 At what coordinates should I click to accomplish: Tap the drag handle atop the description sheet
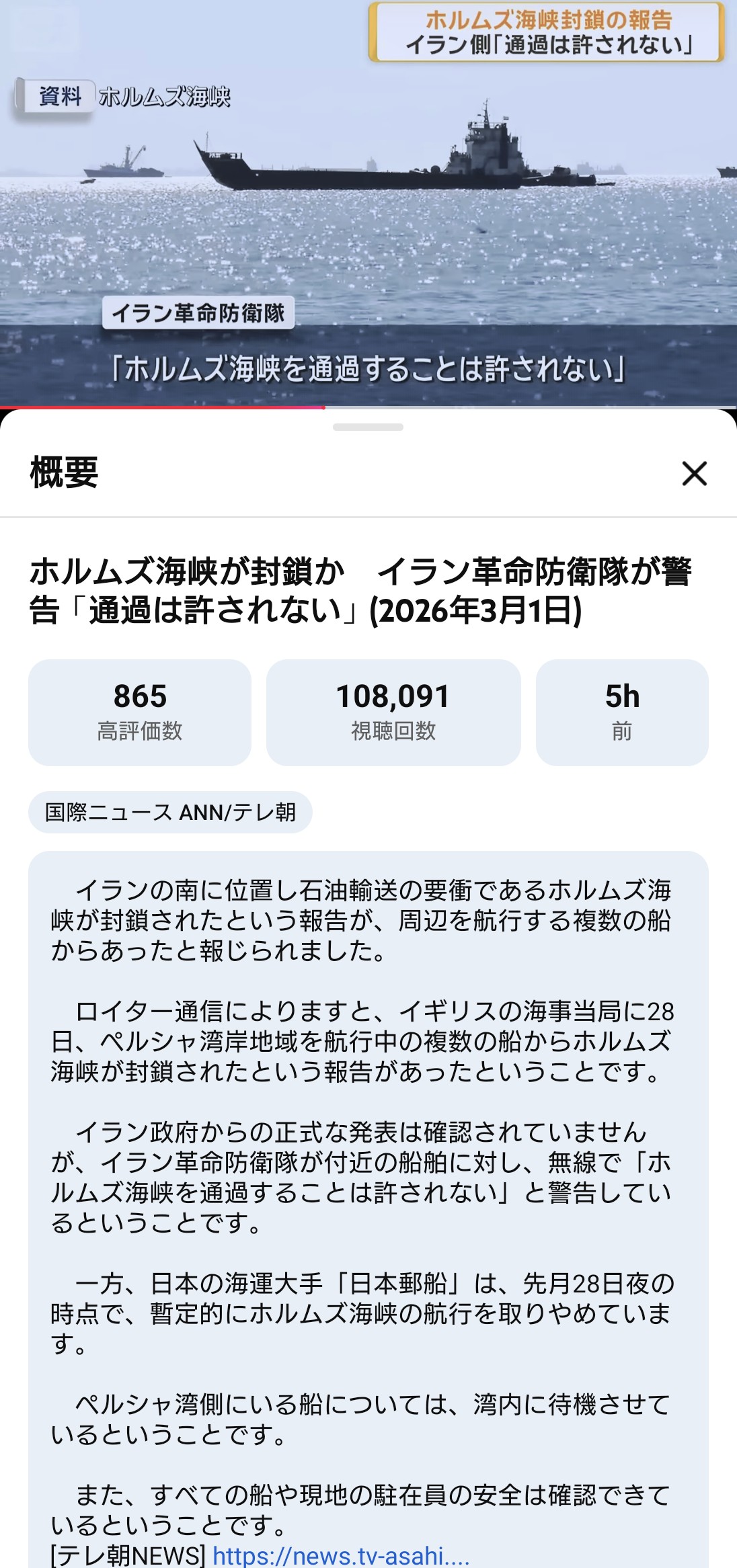[368, 427]
